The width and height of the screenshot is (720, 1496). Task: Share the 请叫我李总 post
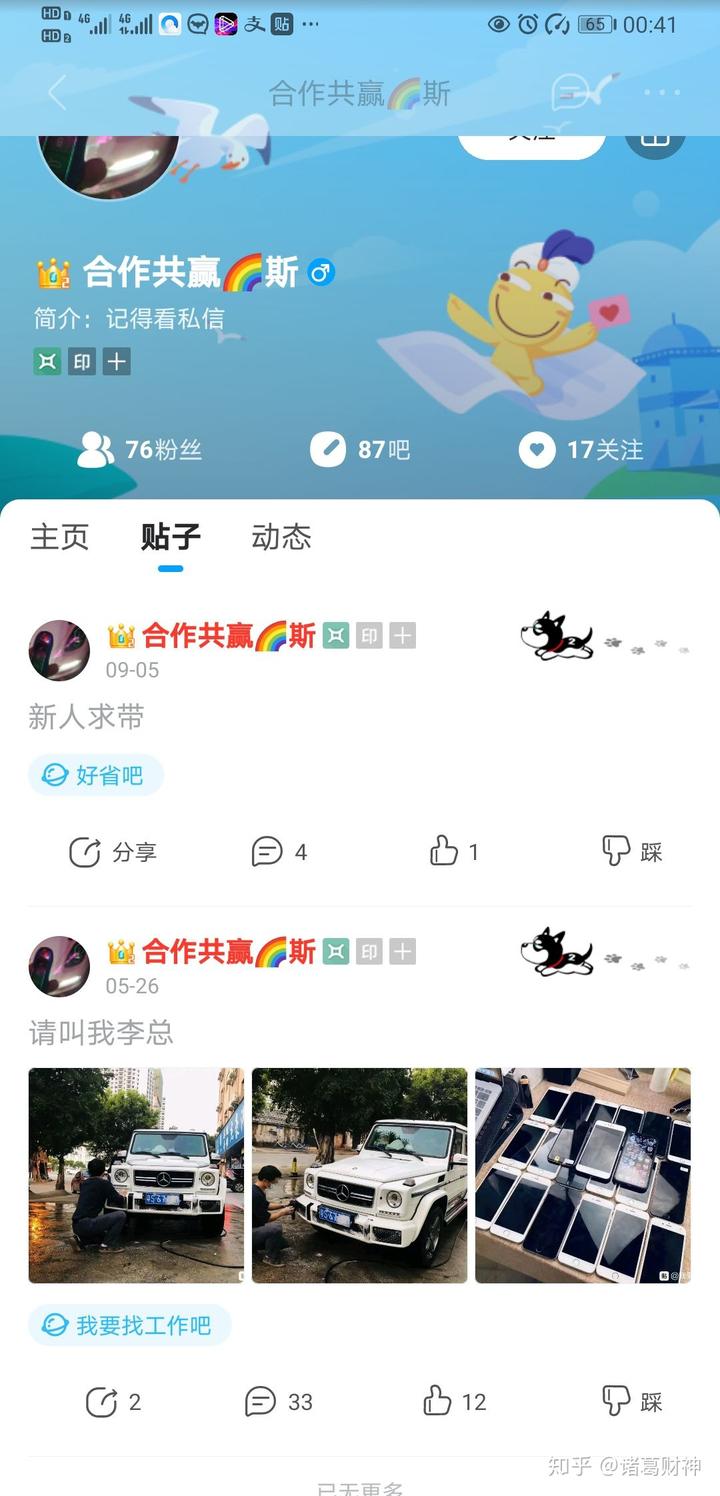coord(113,1402)
